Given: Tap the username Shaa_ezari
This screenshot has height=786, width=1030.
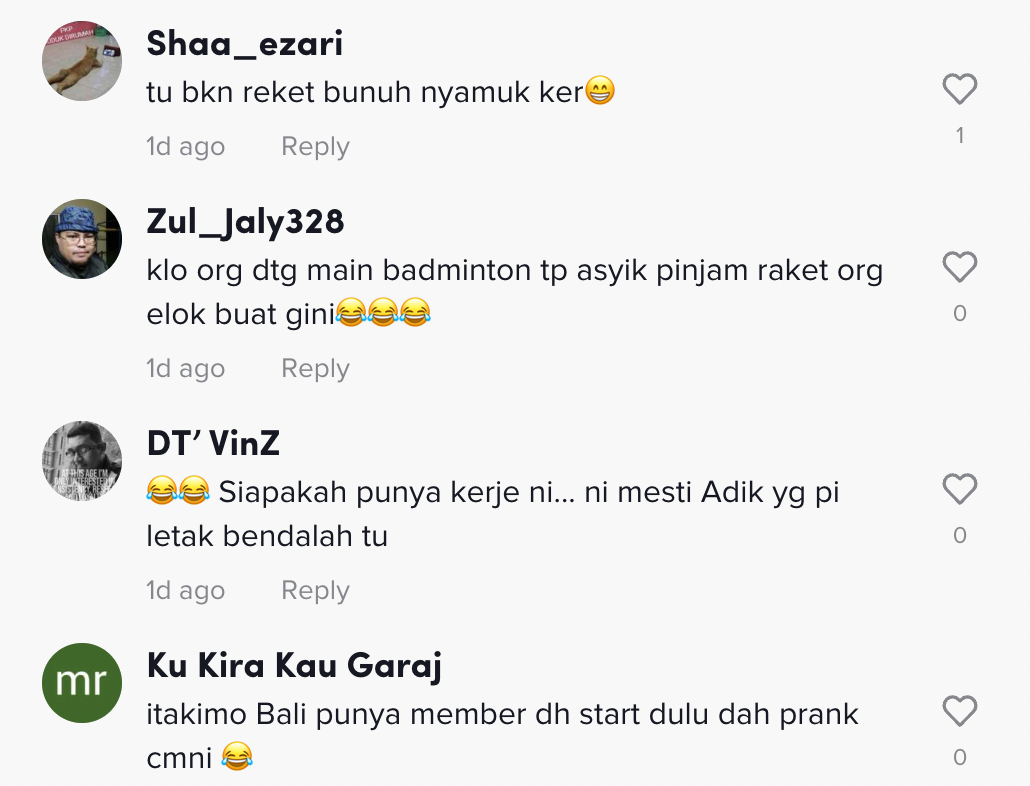Looking at the screenshot, I should click(x=244, y=44).
